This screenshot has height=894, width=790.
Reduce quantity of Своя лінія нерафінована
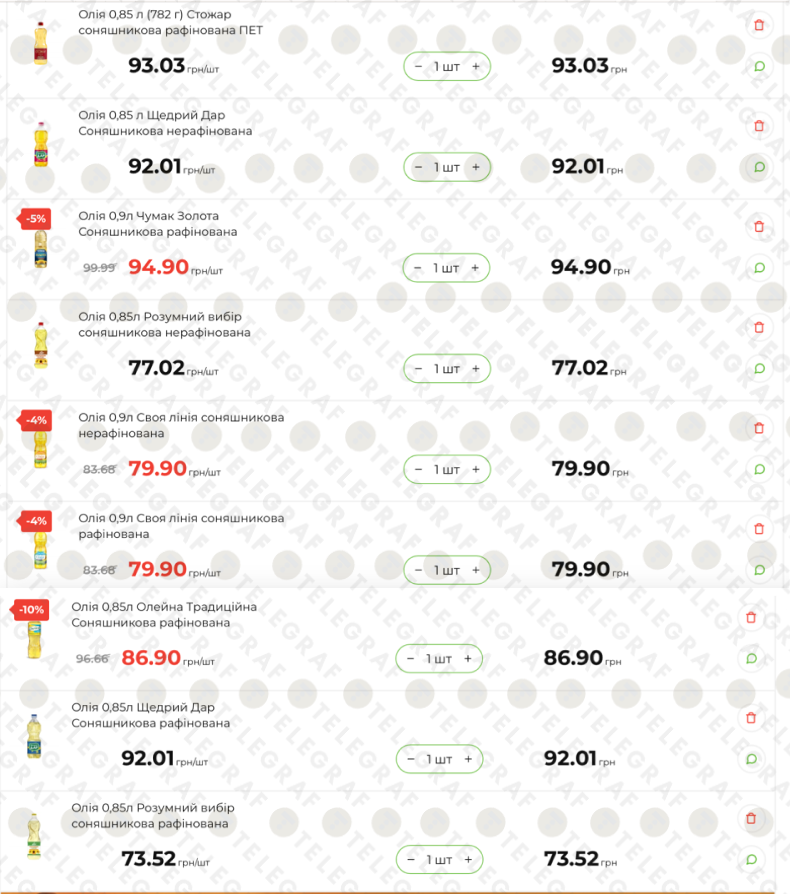(x=418, y=469)
